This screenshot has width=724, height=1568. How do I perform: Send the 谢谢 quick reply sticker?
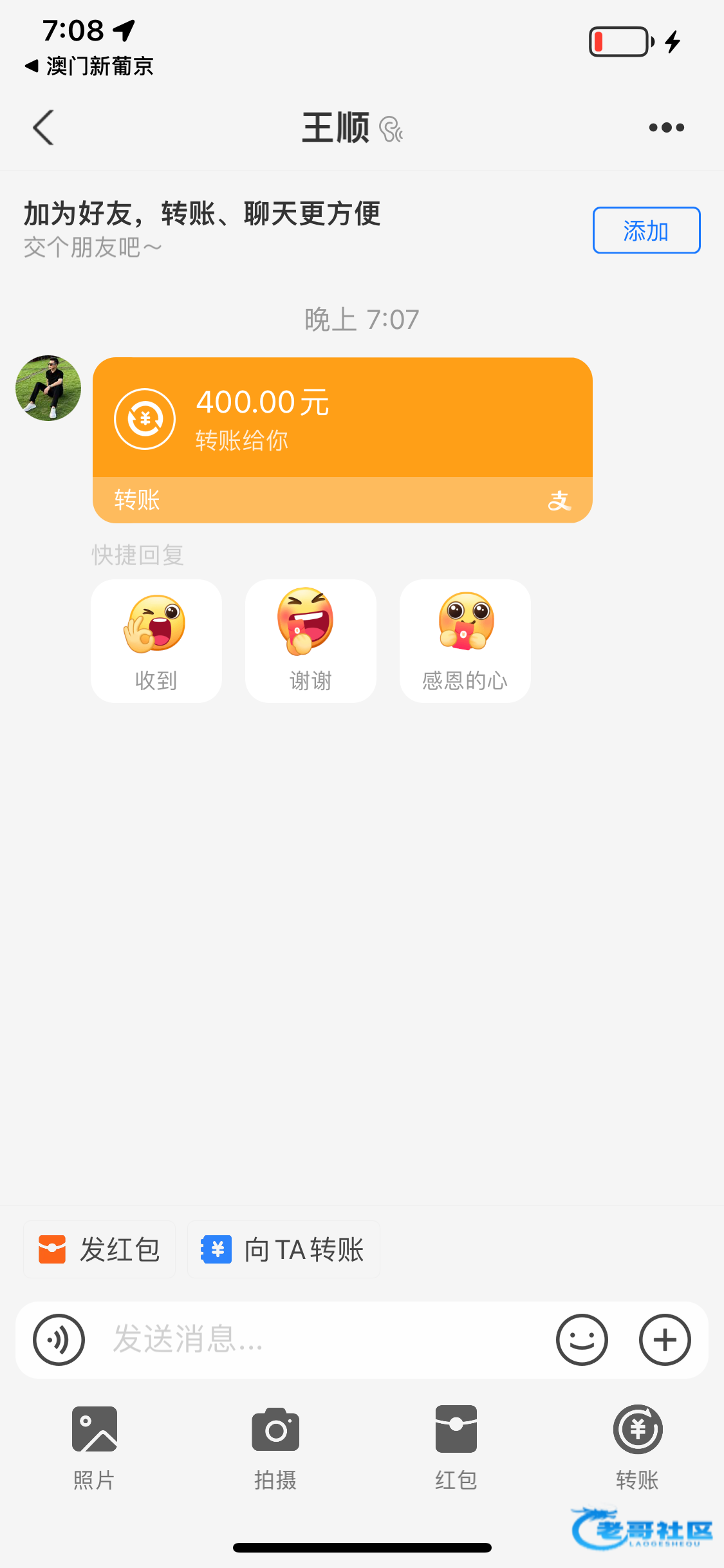[311, 640]
